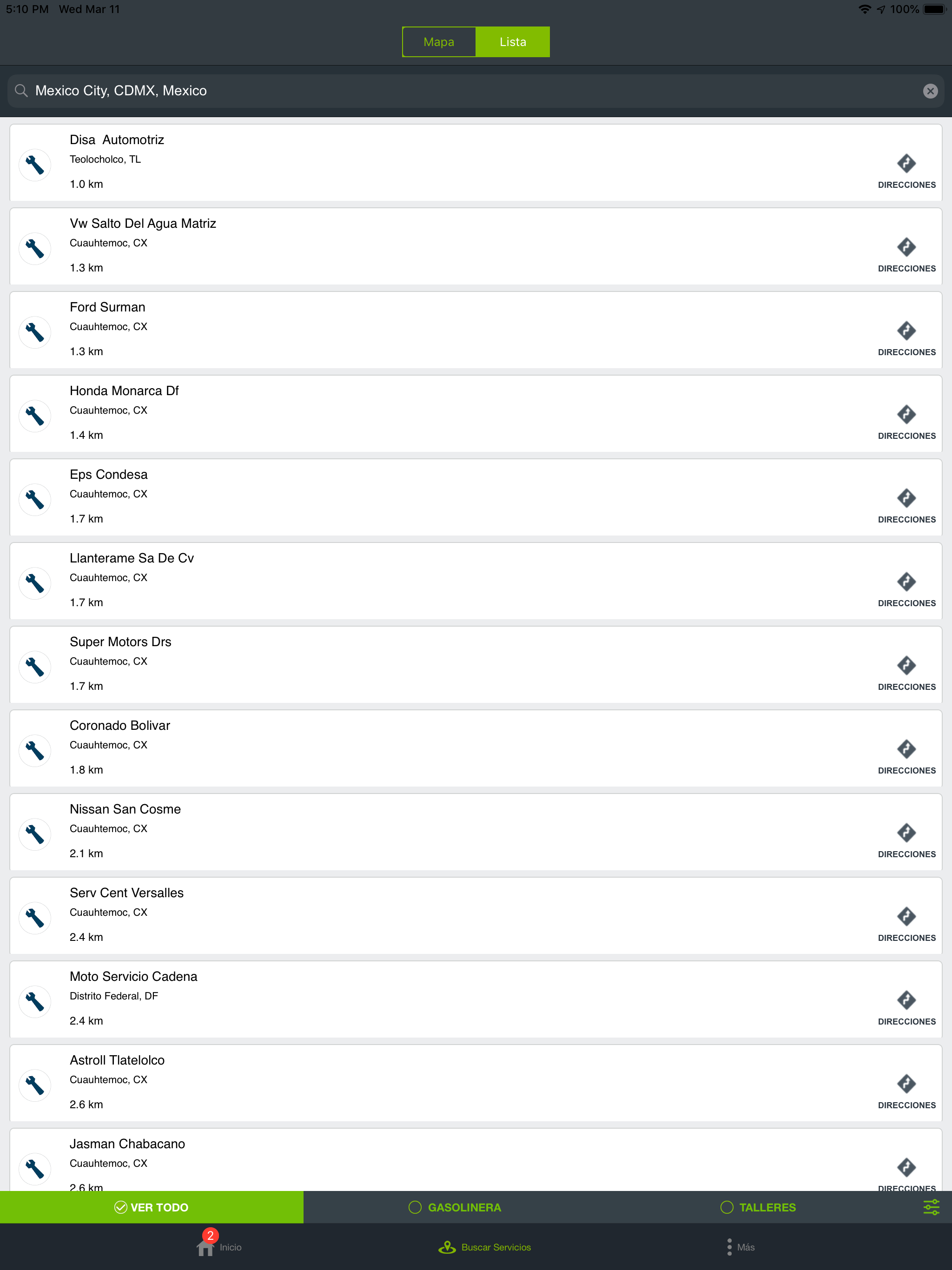This screenshot has width=952, height=1270.
Task: Clear the Mexico City search field
Action: point(931,90)
